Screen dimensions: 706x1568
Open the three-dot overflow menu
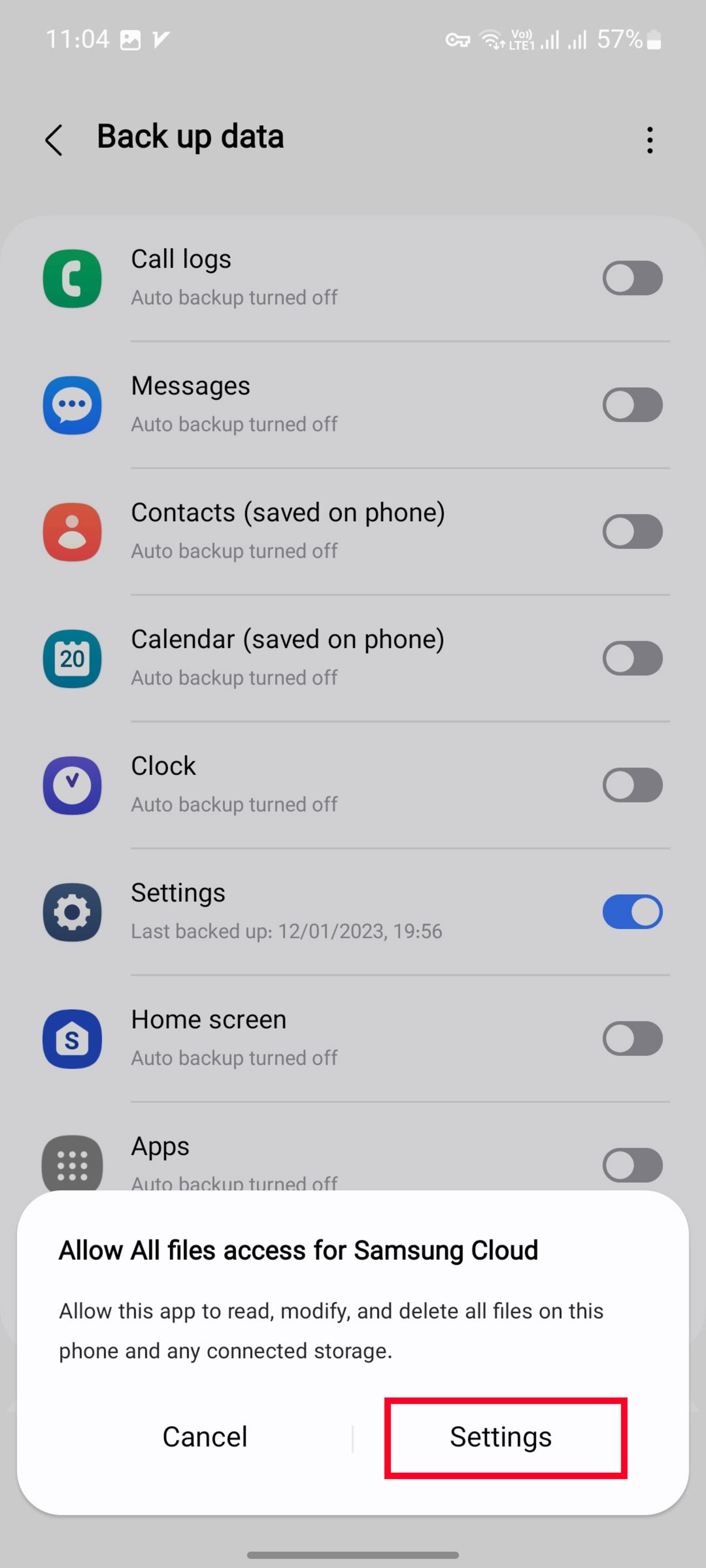(649, 139)
